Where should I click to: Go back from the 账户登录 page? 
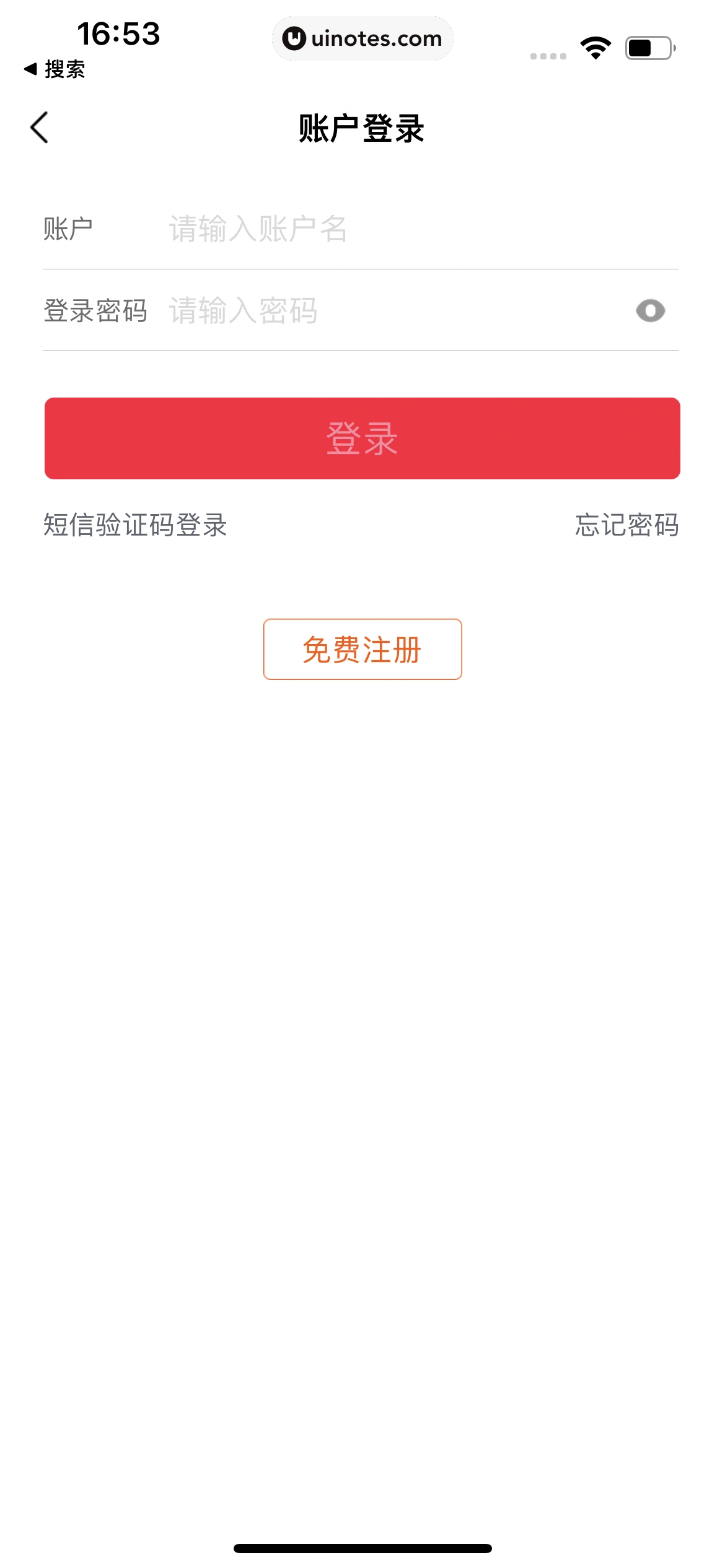(40, 128)
